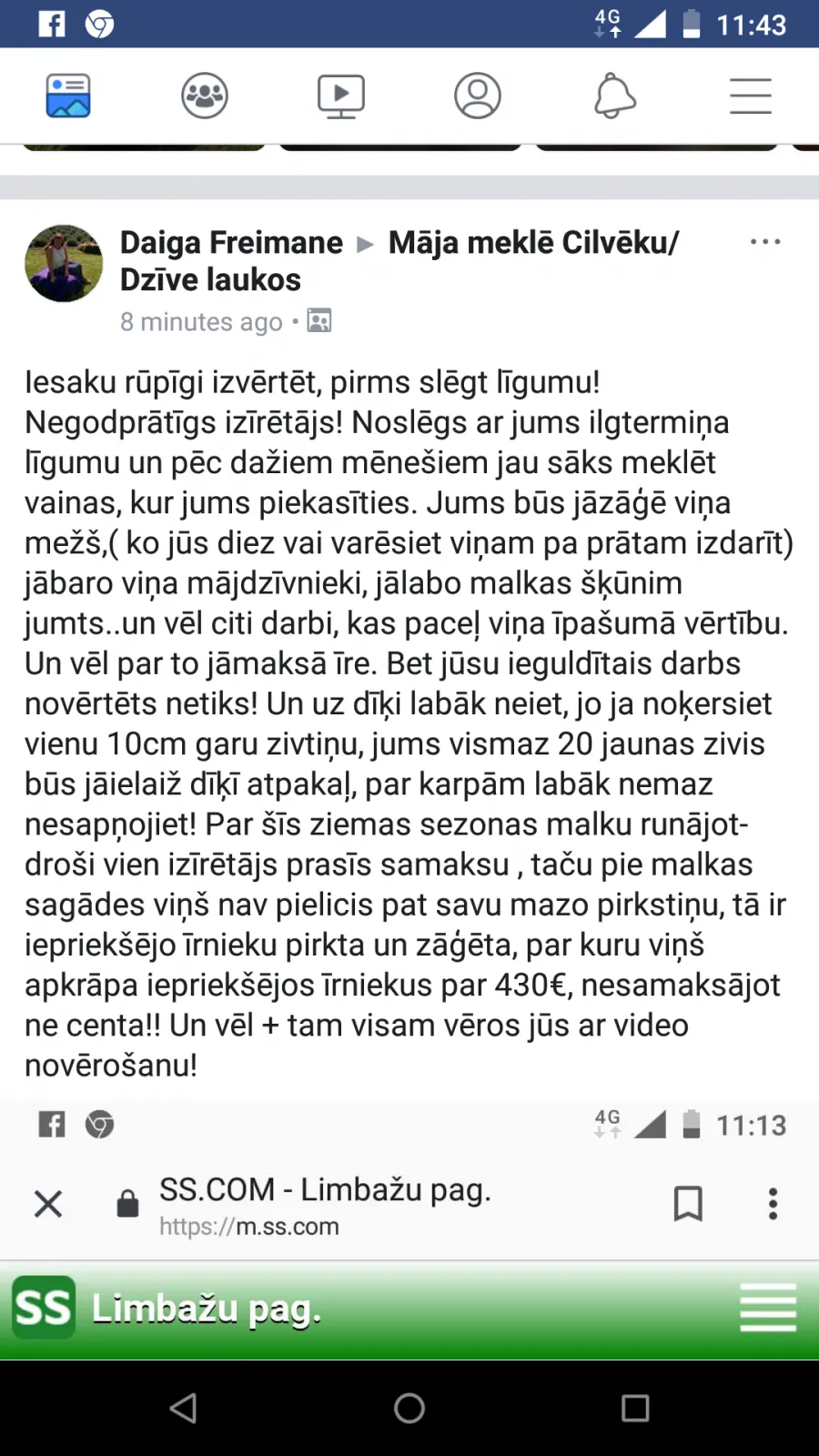Open the notifications bell

614,96
